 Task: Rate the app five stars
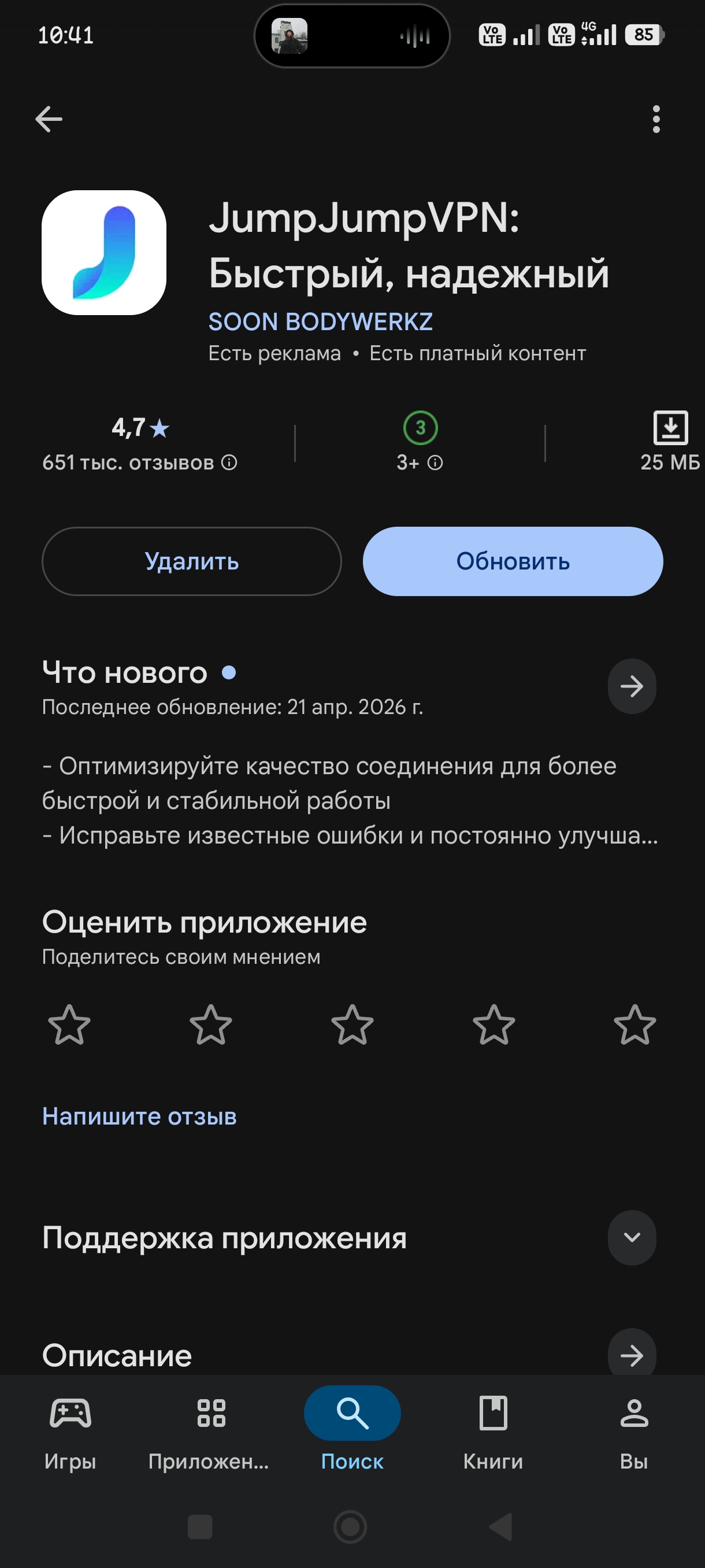634,1025
